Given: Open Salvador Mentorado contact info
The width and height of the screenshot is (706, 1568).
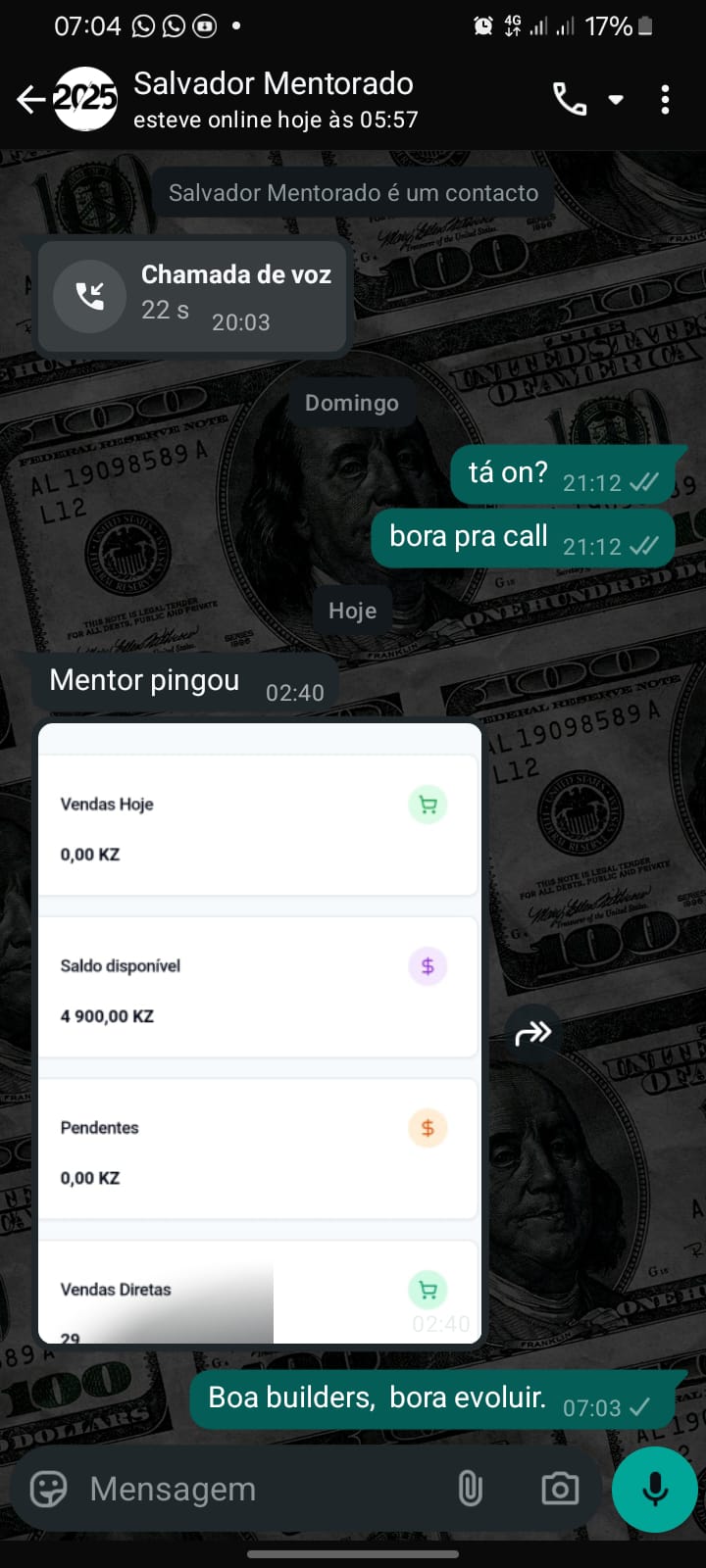Looking at the screenshot, I should point(275,99).
